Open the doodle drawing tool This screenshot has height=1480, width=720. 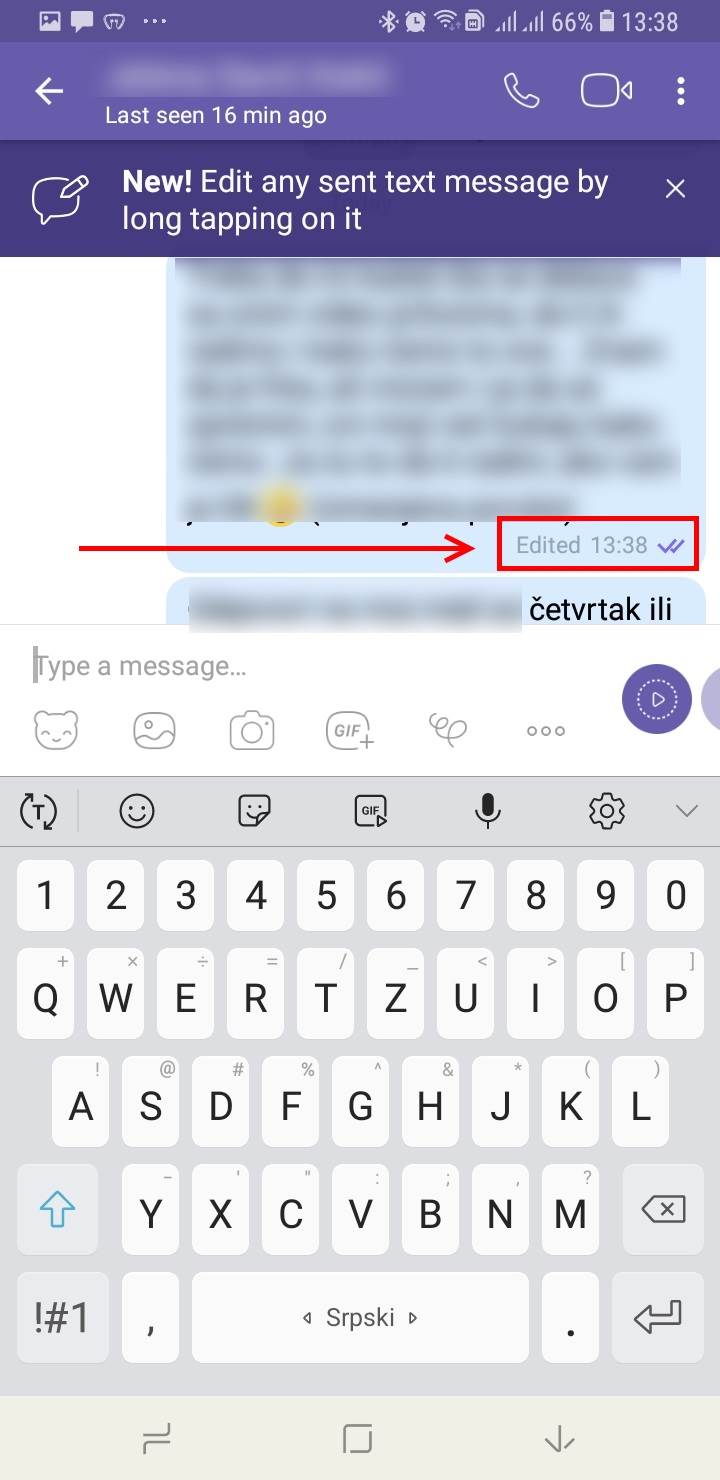pos(447,731)
